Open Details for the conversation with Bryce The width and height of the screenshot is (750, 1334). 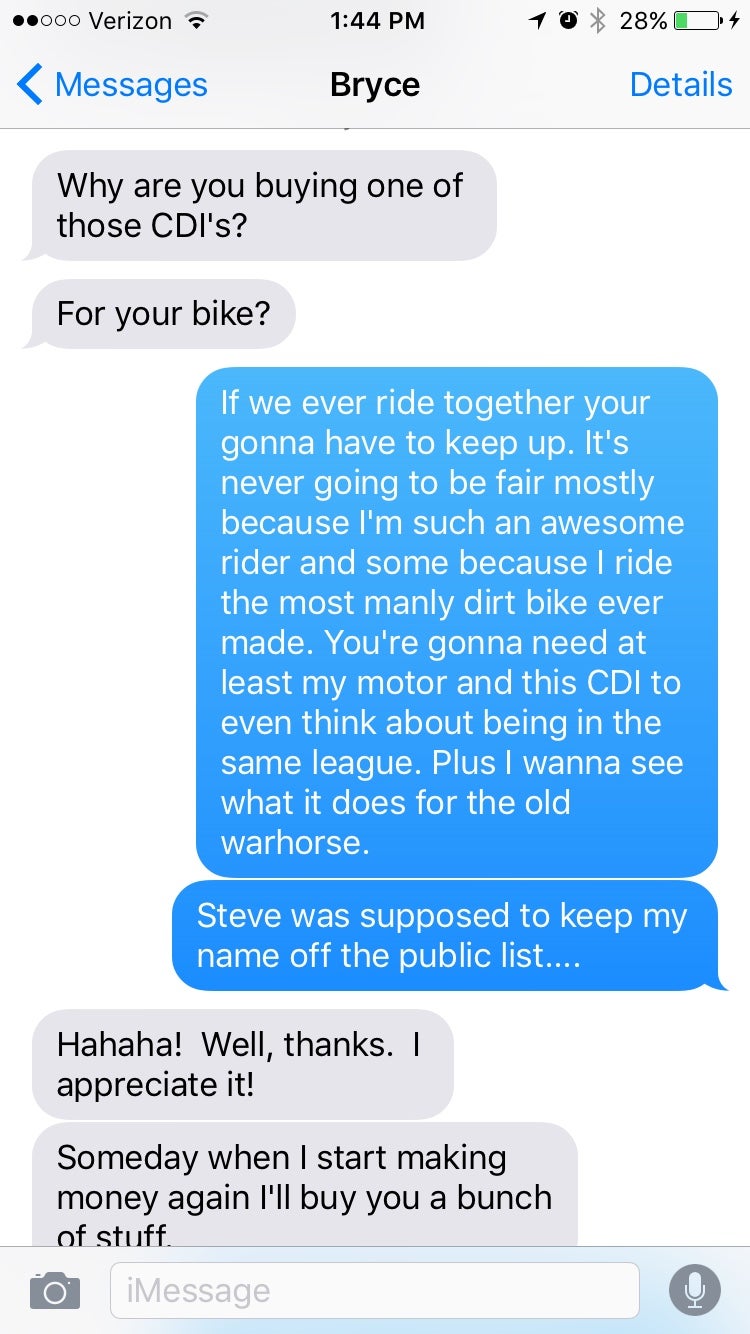point(680,85)
